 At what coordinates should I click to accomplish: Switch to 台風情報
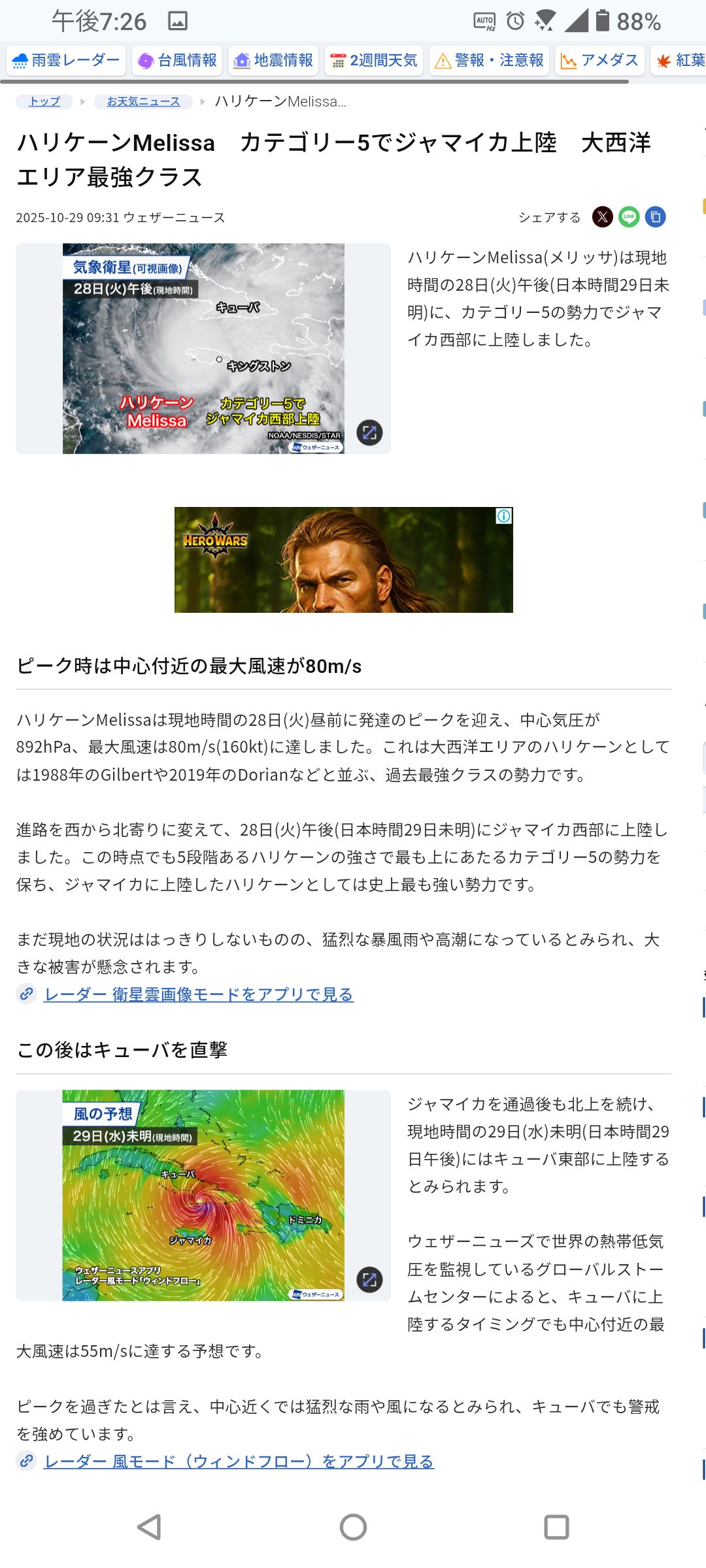pyautogui.click(x=177, y=61)
